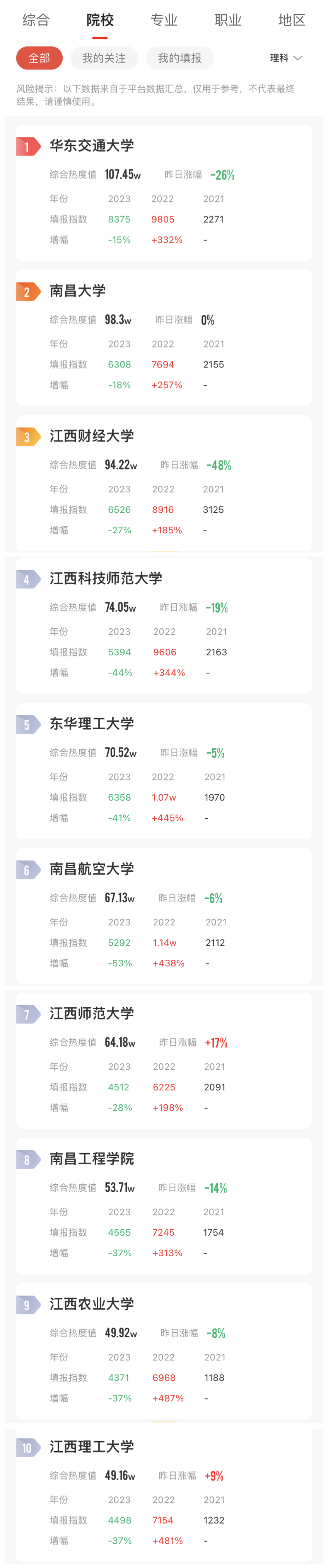Expand the 理科 dropdown
Viewport: 328px width, 1568px height.
(286, 58)
